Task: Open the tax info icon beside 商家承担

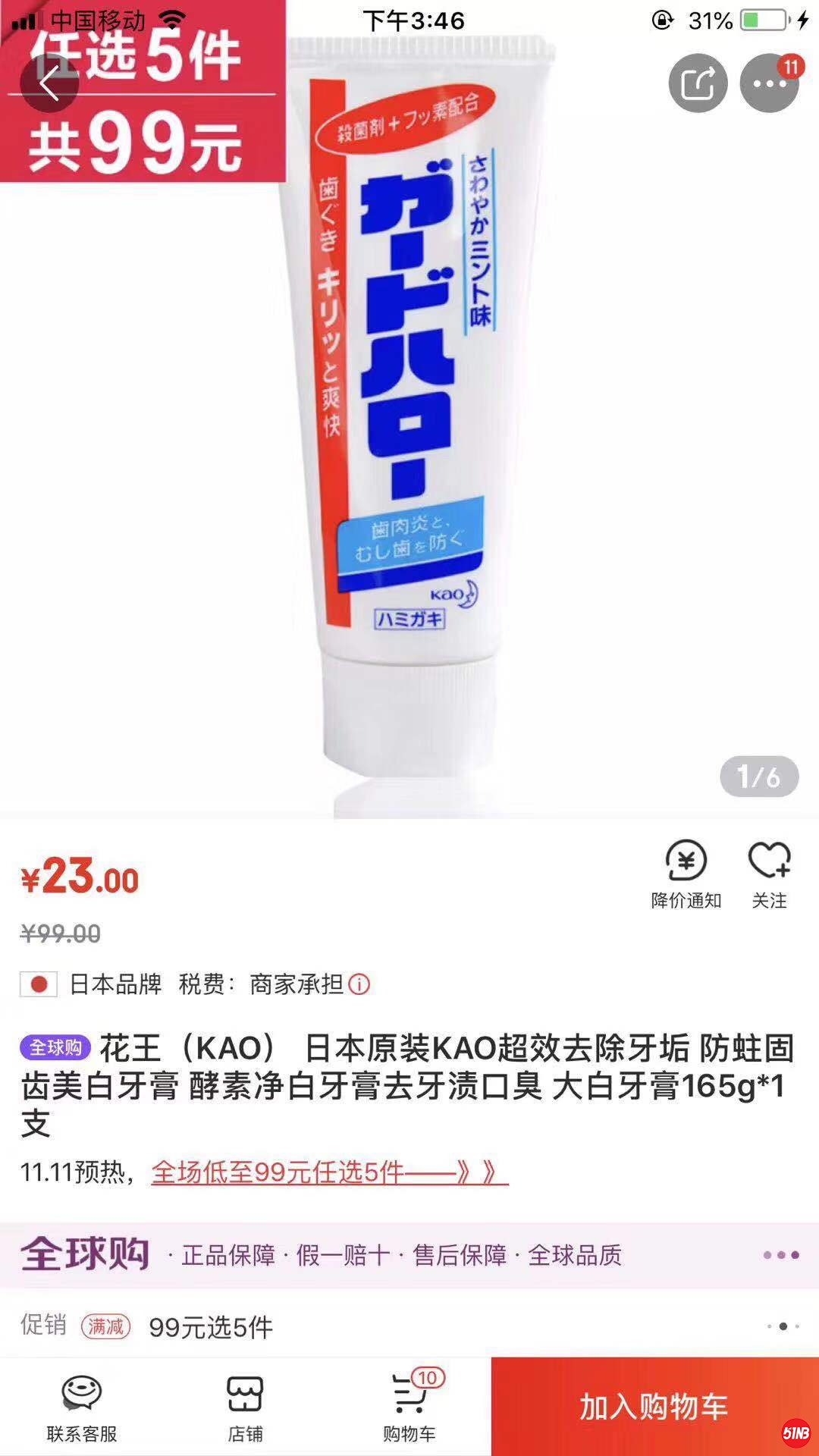Action: 359,984
